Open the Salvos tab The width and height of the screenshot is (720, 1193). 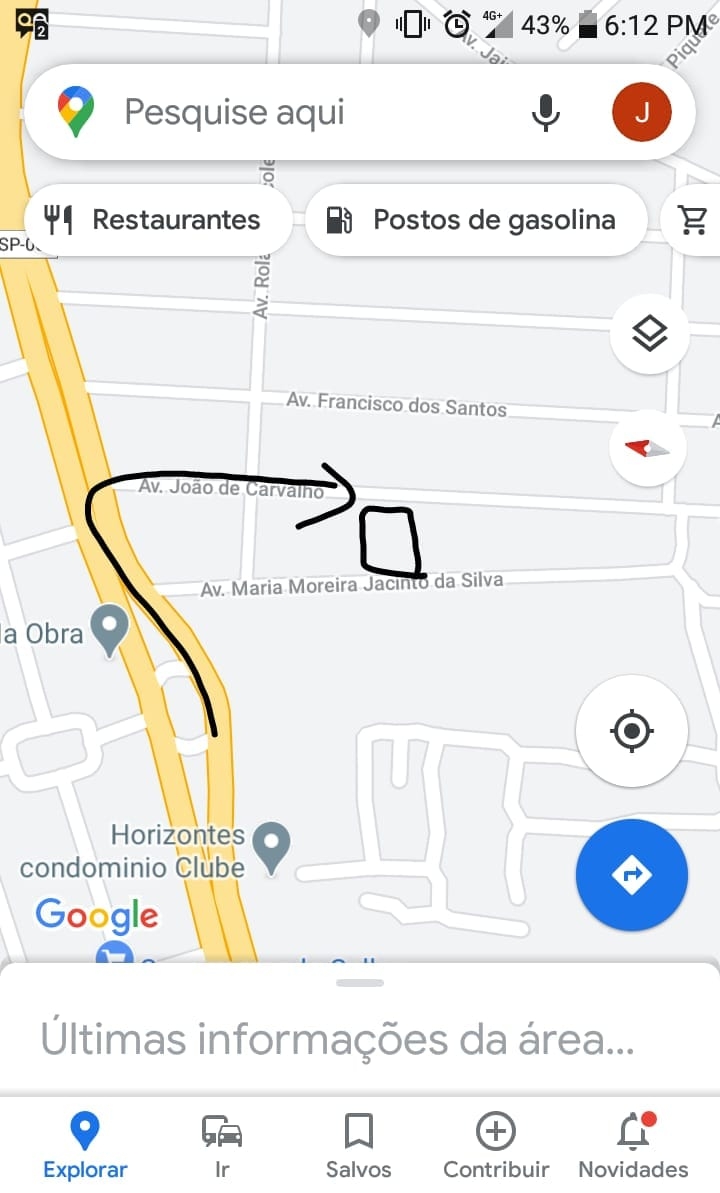(x=358, y=1145)
